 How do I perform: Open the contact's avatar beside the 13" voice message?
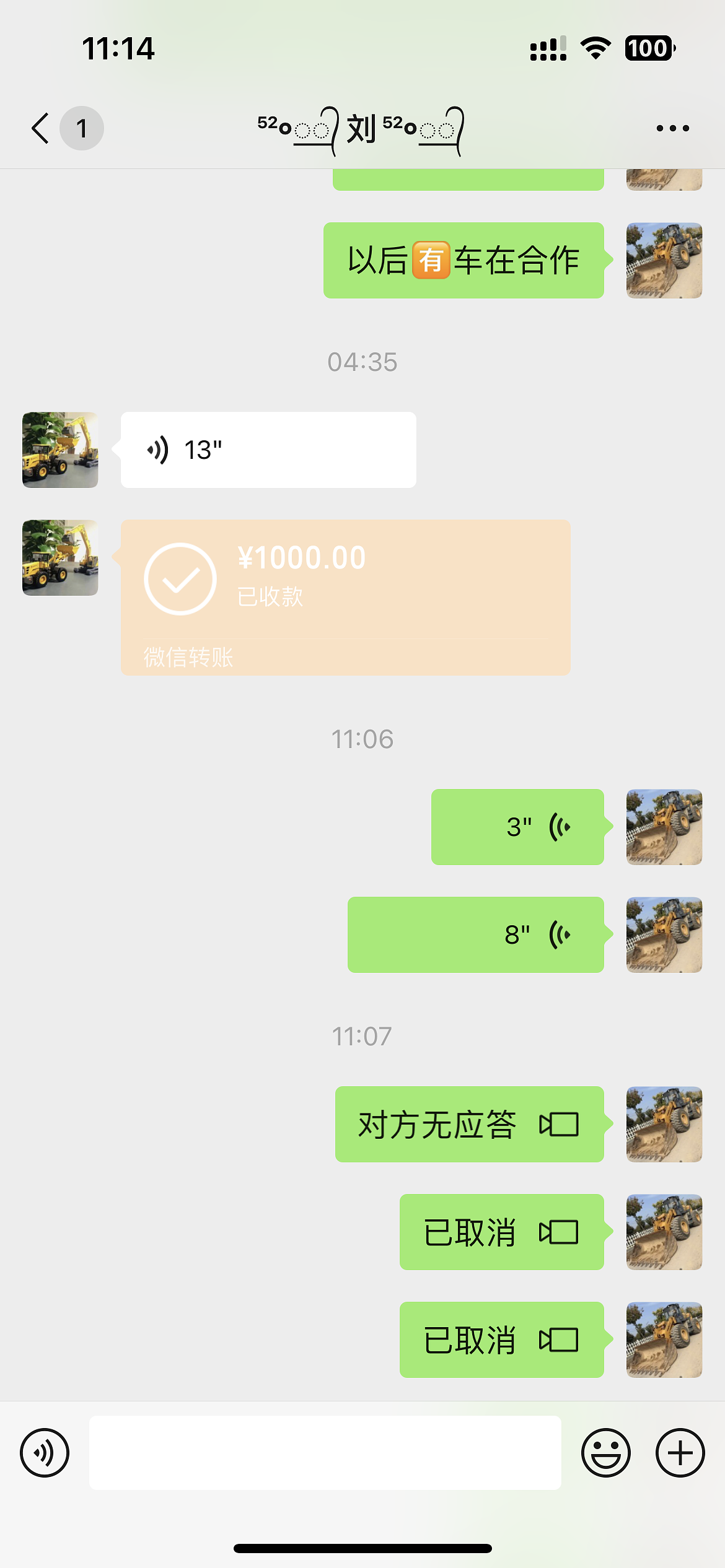[60, 450]
